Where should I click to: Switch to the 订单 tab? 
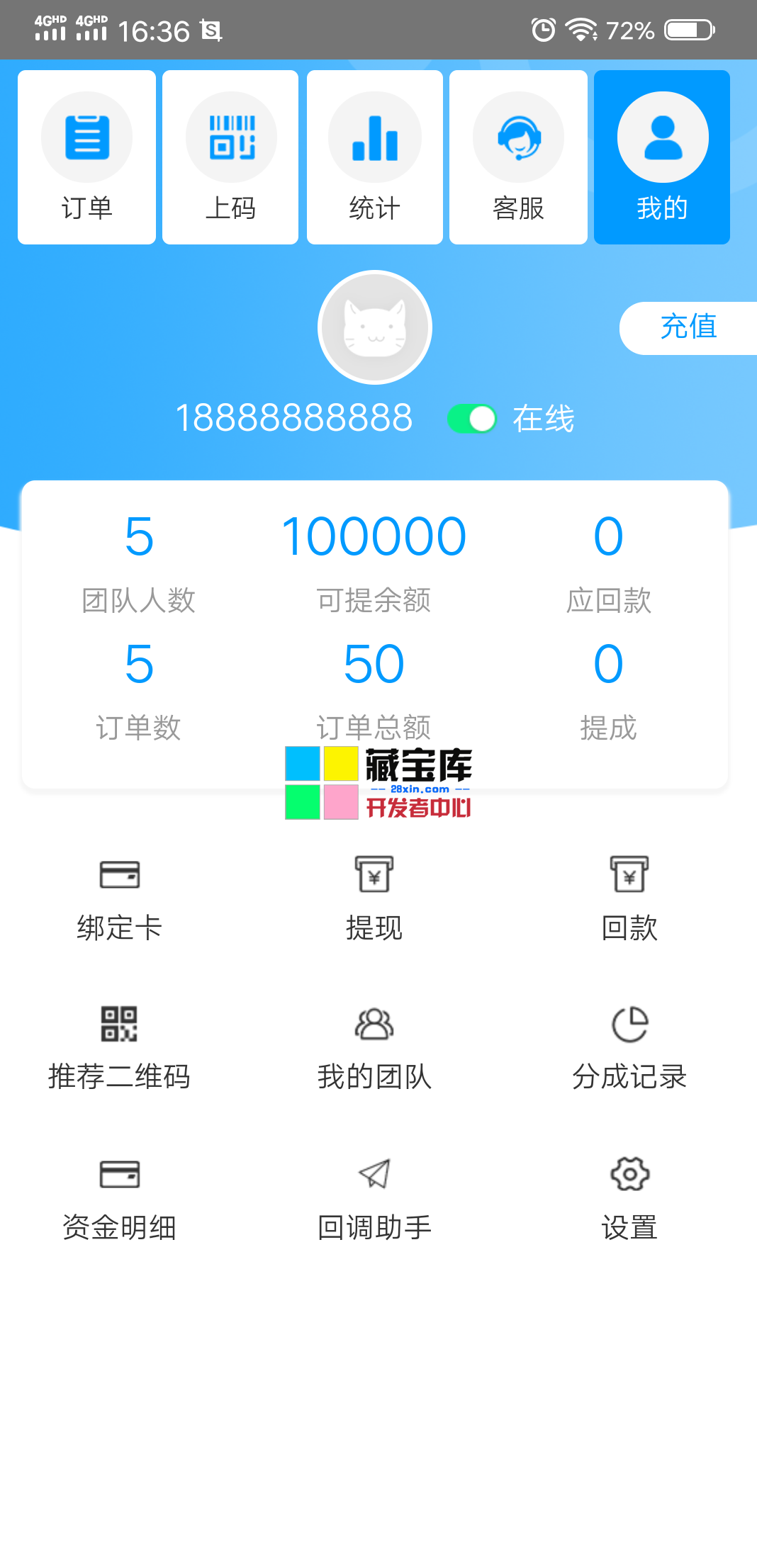[x=86, y=157]
